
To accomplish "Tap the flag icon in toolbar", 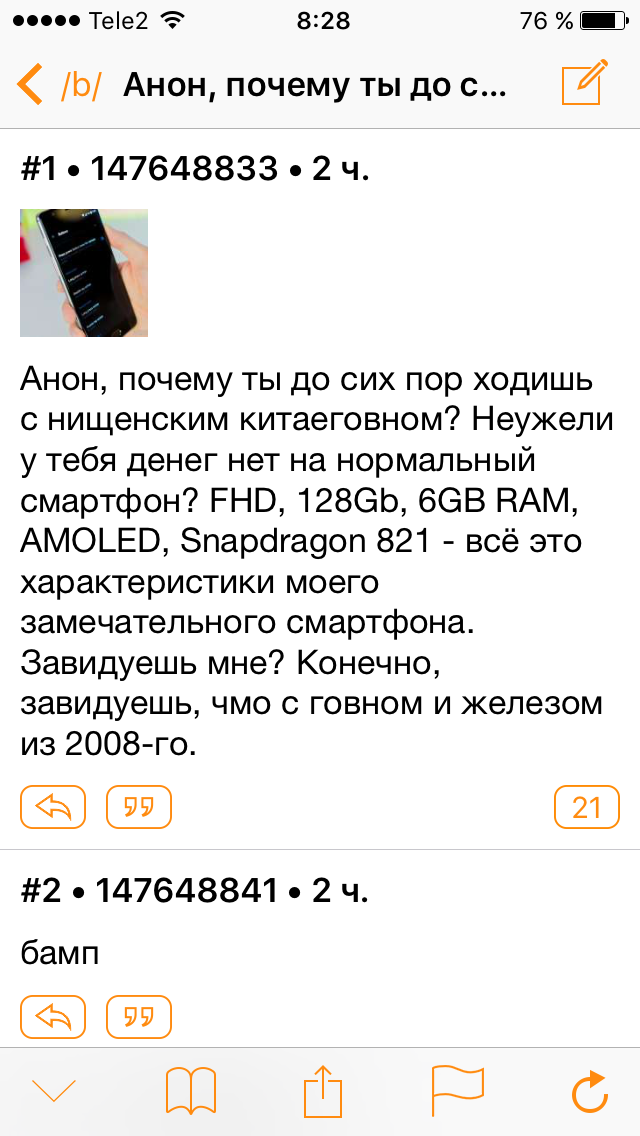I will pos(457,1090).
